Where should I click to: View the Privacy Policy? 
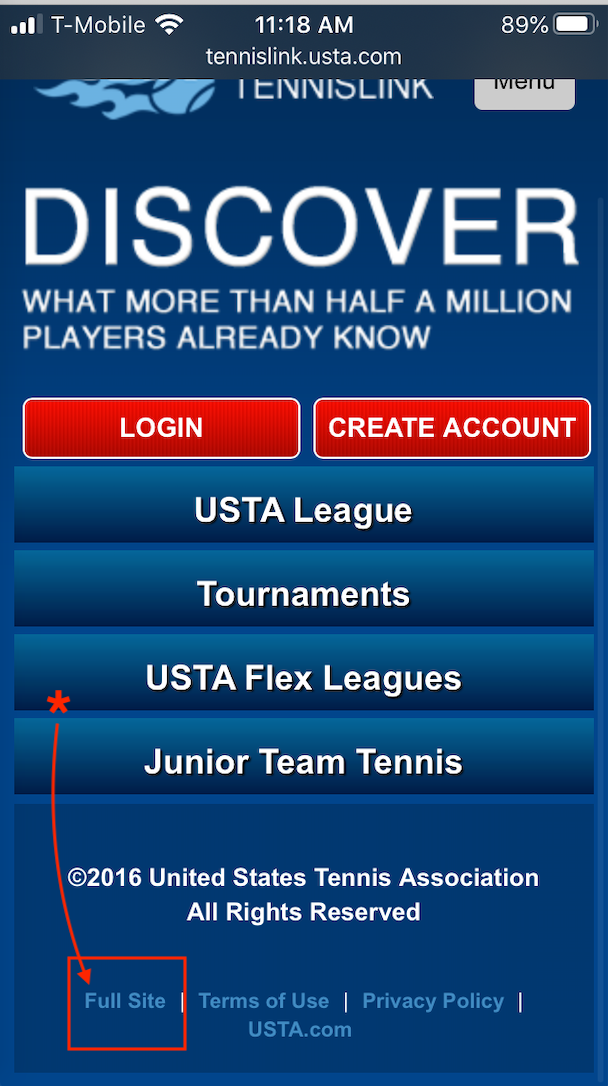pos(433,1001)
